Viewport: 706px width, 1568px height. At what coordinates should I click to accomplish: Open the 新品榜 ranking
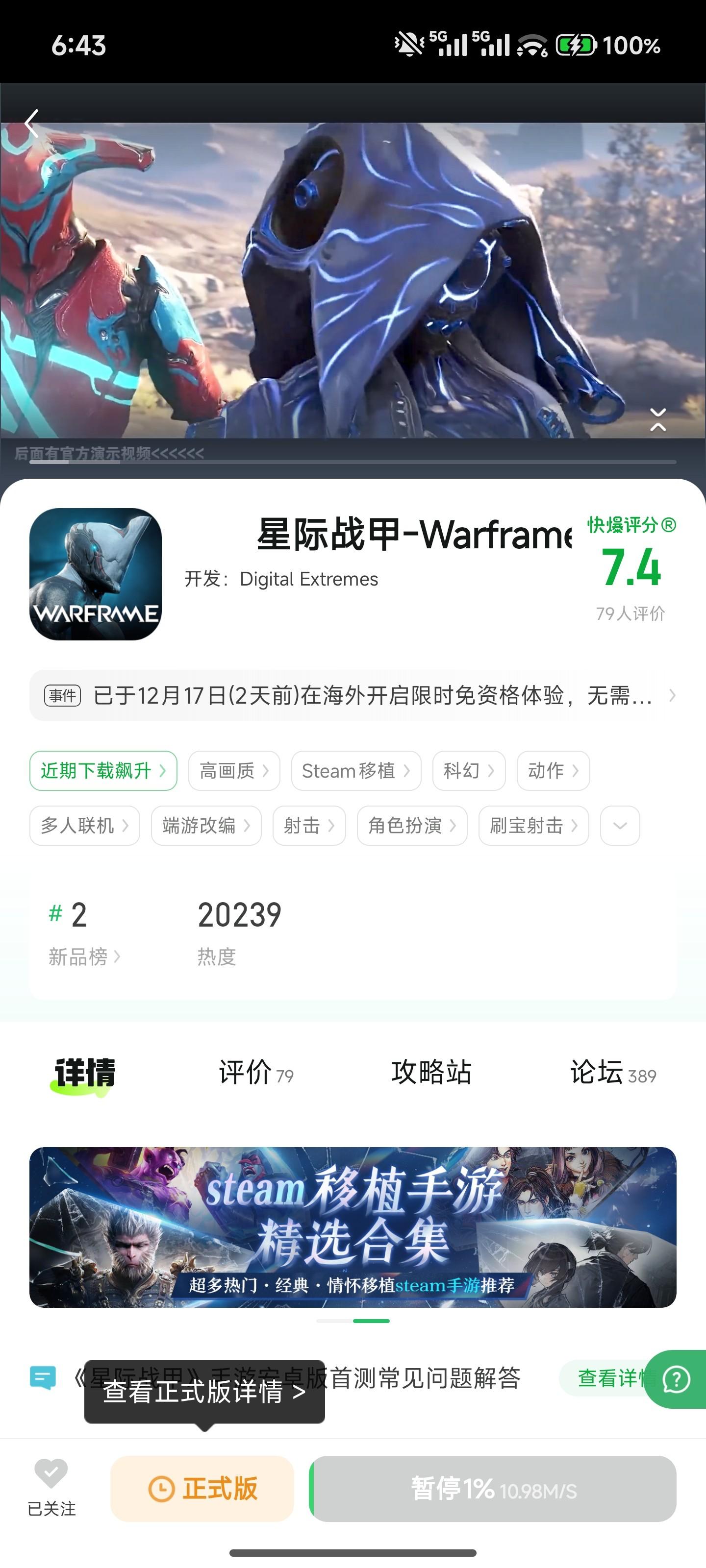[x=84, y=957]
